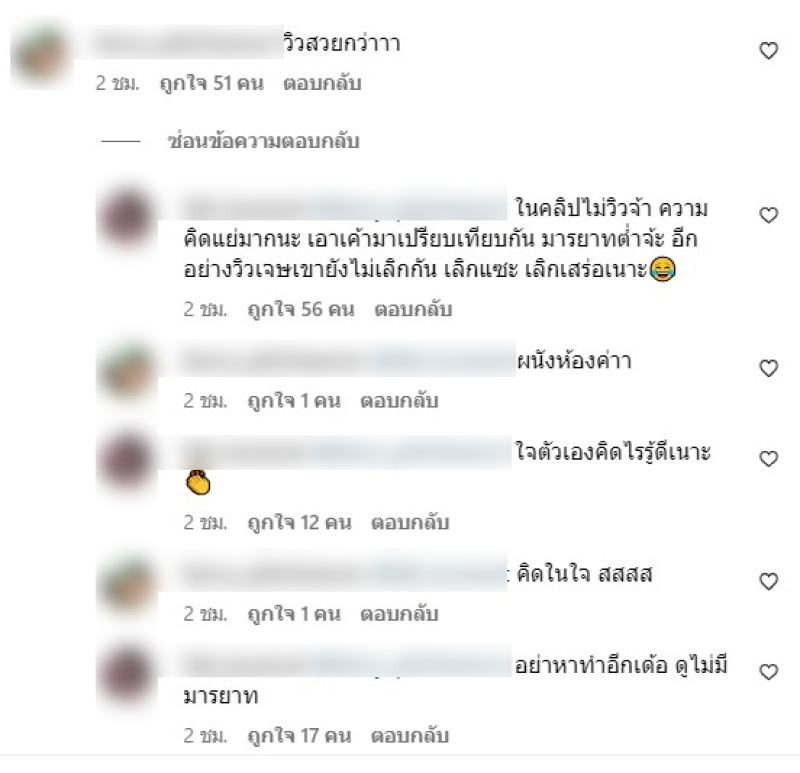Screen dimensions: 800x773
Task: Reply to the comment 'วิวสวยกว่าาา'
Action: point(321,84)
